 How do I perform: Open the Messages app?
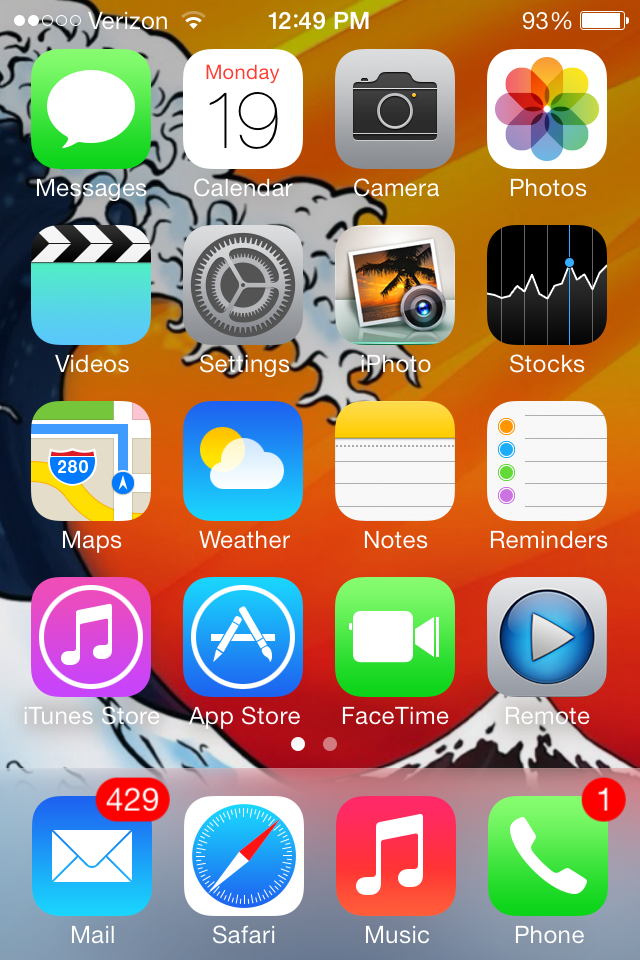pos(91,109)
